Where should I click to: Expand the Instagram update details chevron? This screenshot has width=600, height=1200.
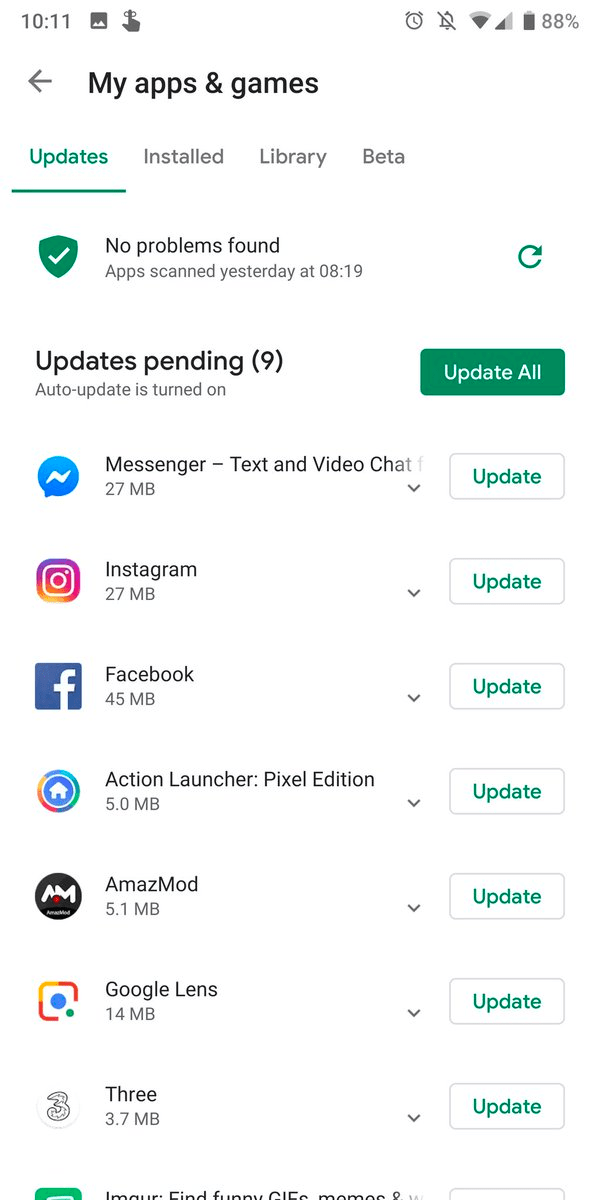tap(414, 594)
